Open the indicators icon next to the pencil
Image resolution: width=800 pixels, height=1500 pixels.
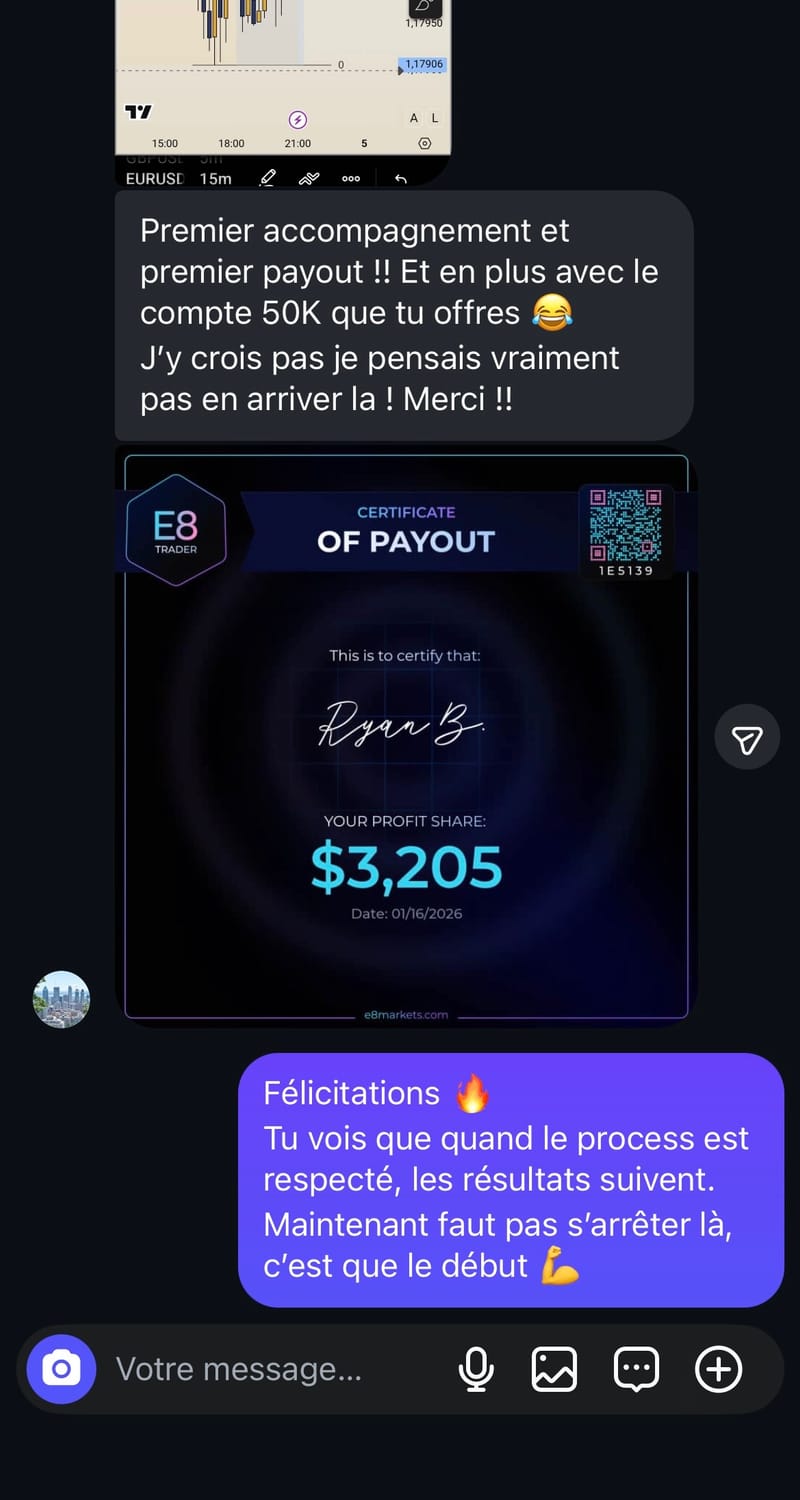307,178
